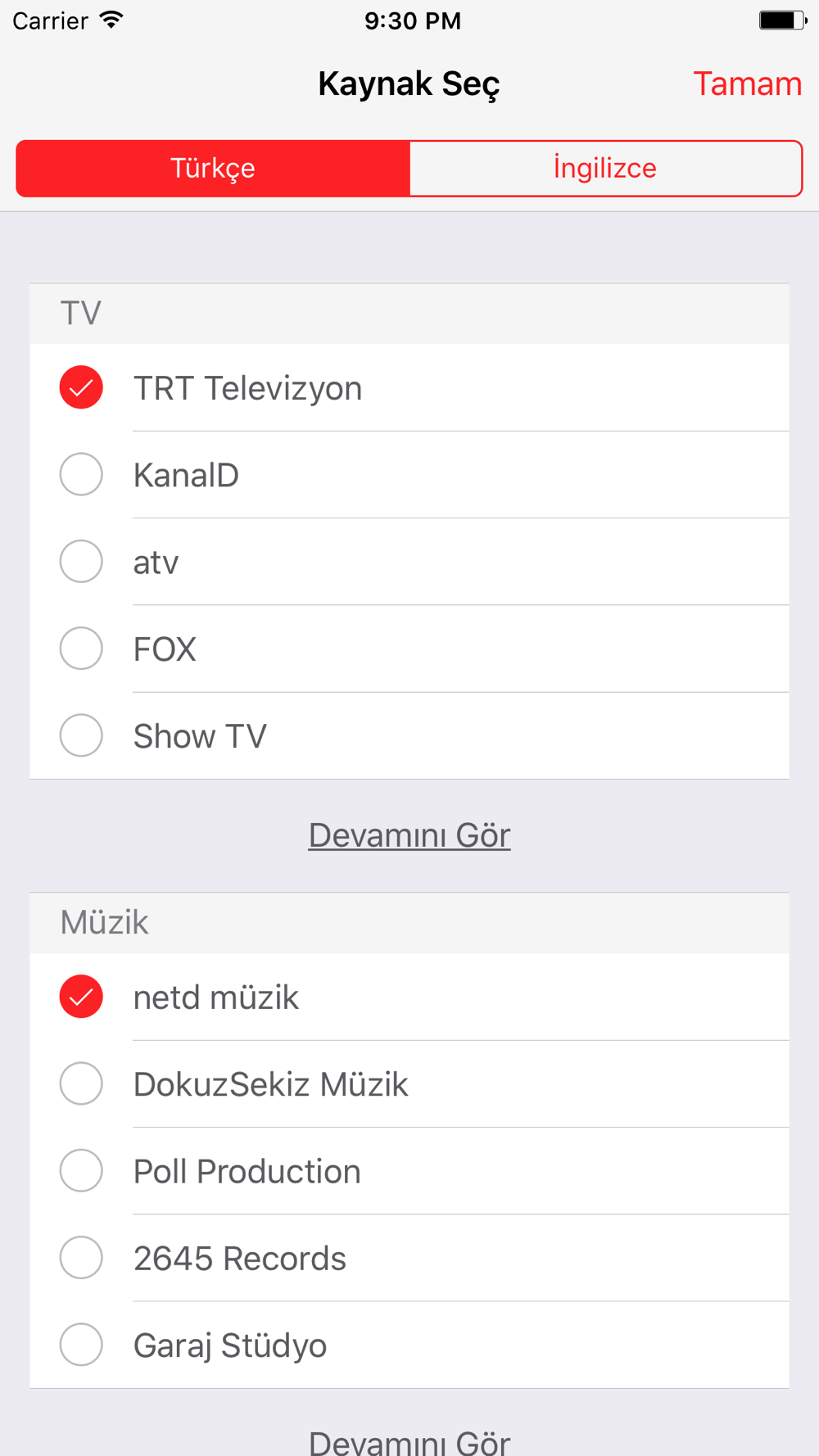Screen dimensions: 819x1456
Task: Check the atv channel
Action: tap(409, 561)
